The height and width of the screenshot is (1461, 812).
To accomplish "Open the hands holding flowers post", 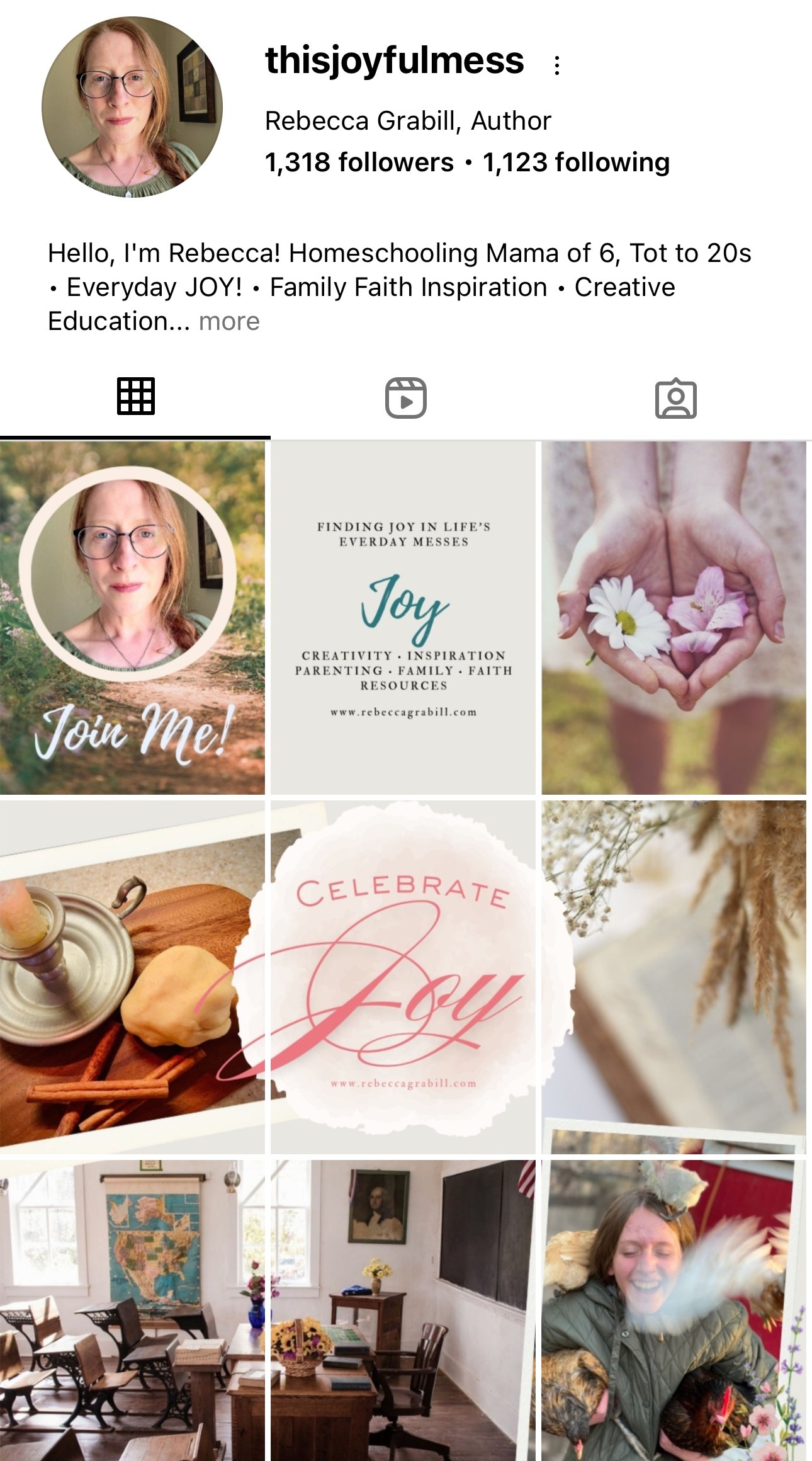I will pos(674,618).
